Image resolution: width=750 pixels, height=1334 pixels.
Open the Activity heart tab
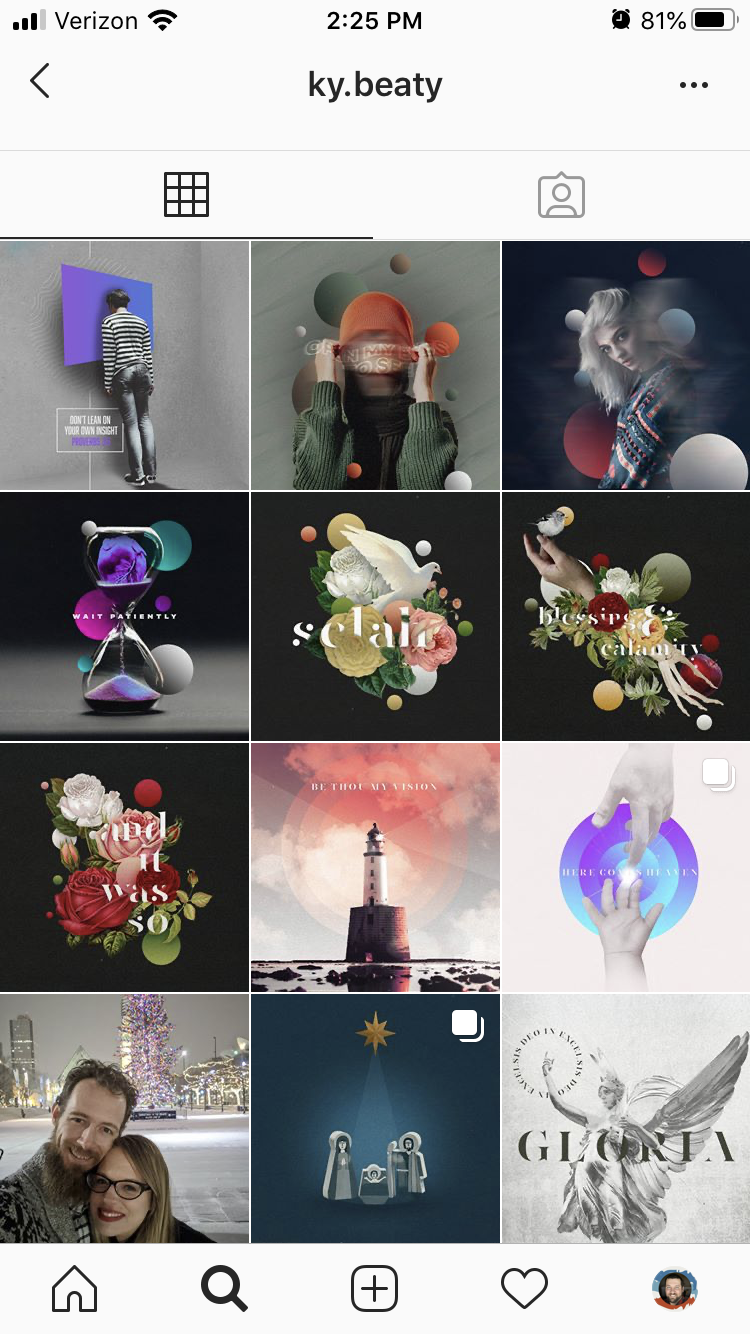tap(524, 1288)
